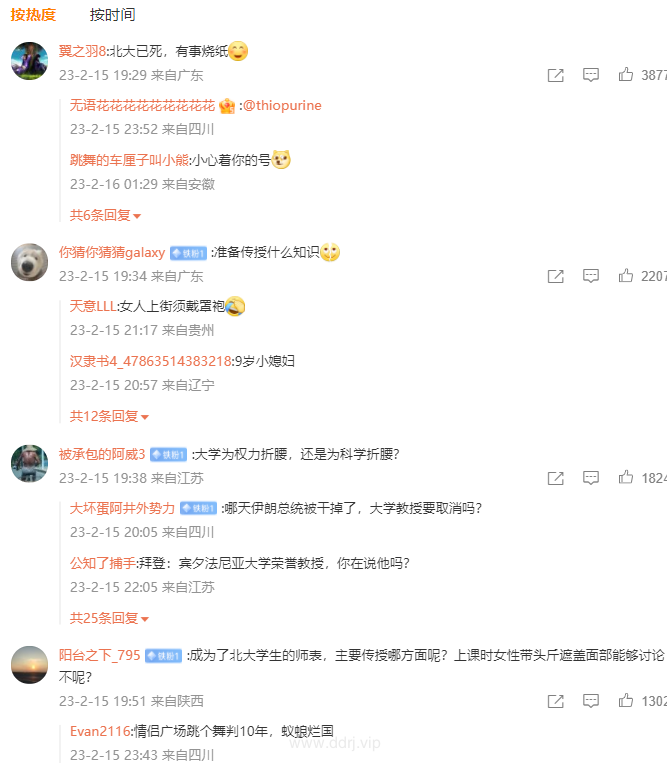This screenshot has height=763, width=667.
Task: Open 天意LLL's profile link
Action: 93,306
